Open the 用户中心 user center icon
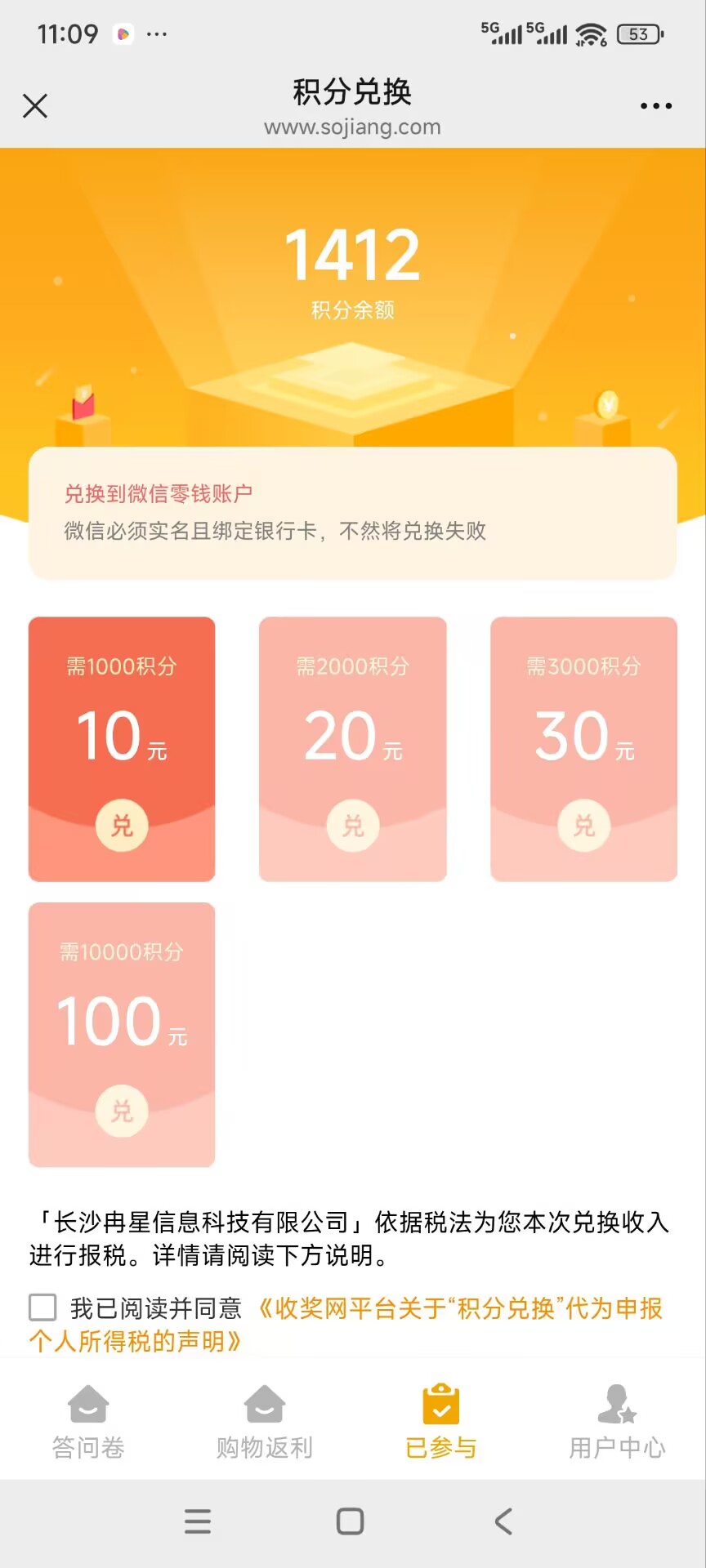 coord(618,1399)
